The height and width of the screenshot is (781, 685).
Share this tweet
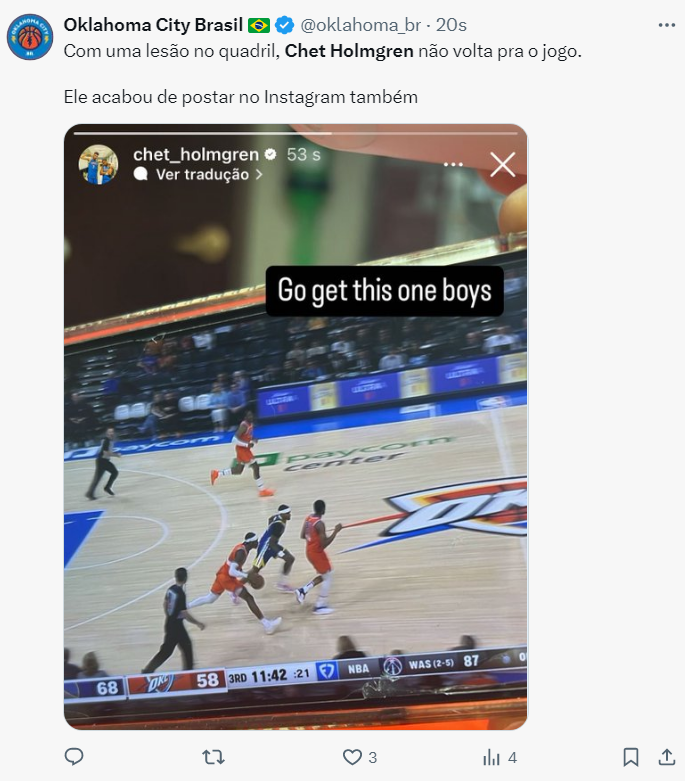[666, 757]
